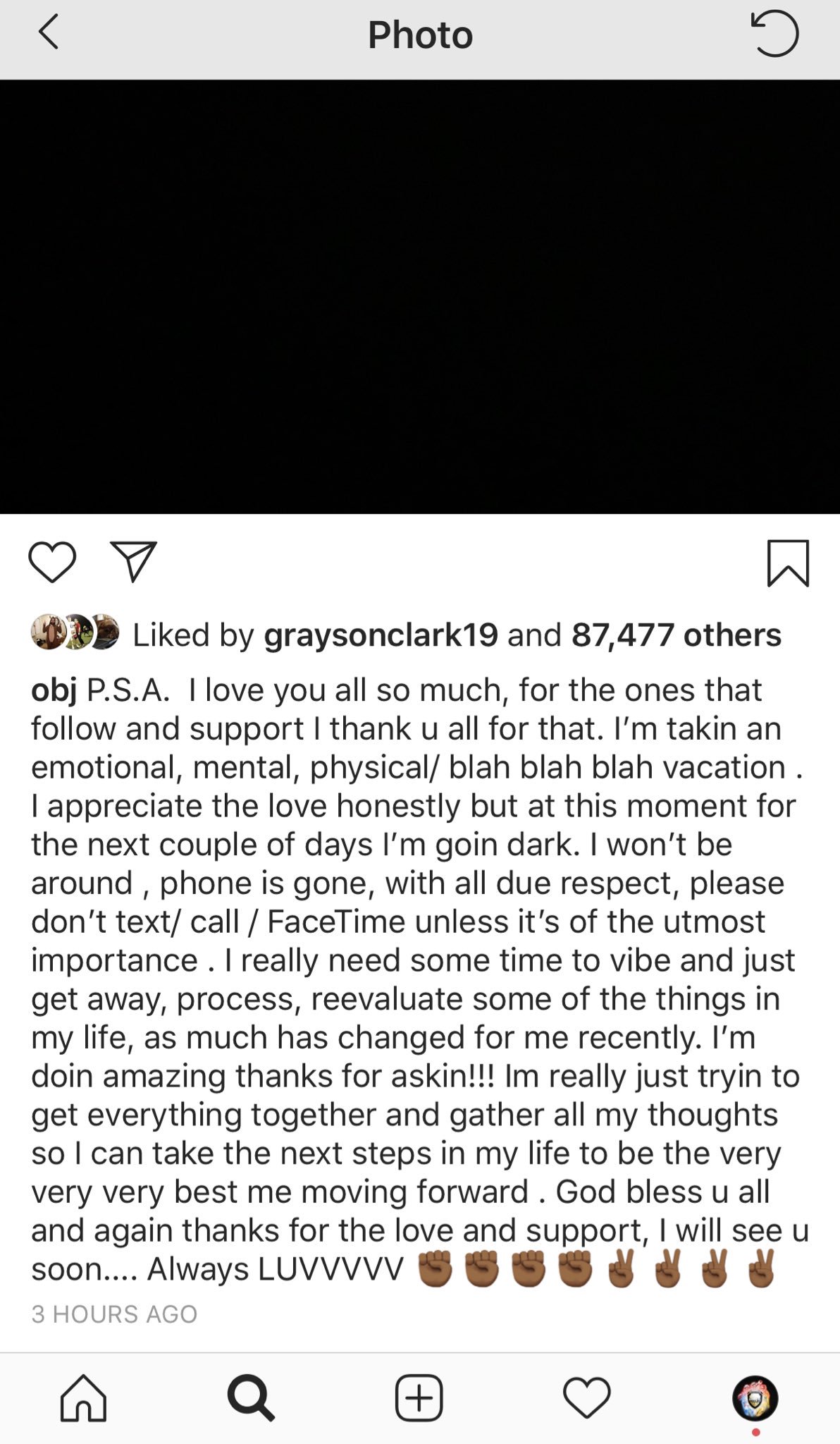Bookmark obj's post
The height and width of the screenshot is (1444, 840).
coord(788,563)
